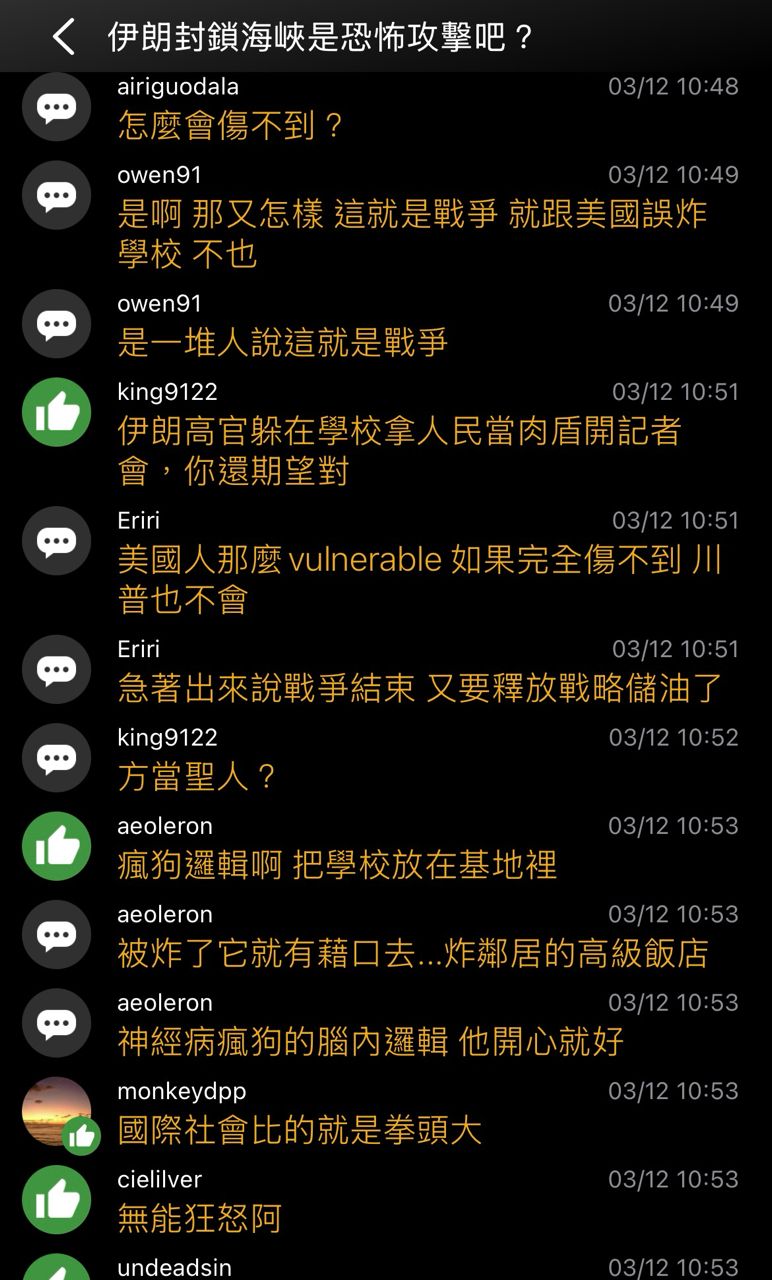Go back from the article thread

[63, 38]
